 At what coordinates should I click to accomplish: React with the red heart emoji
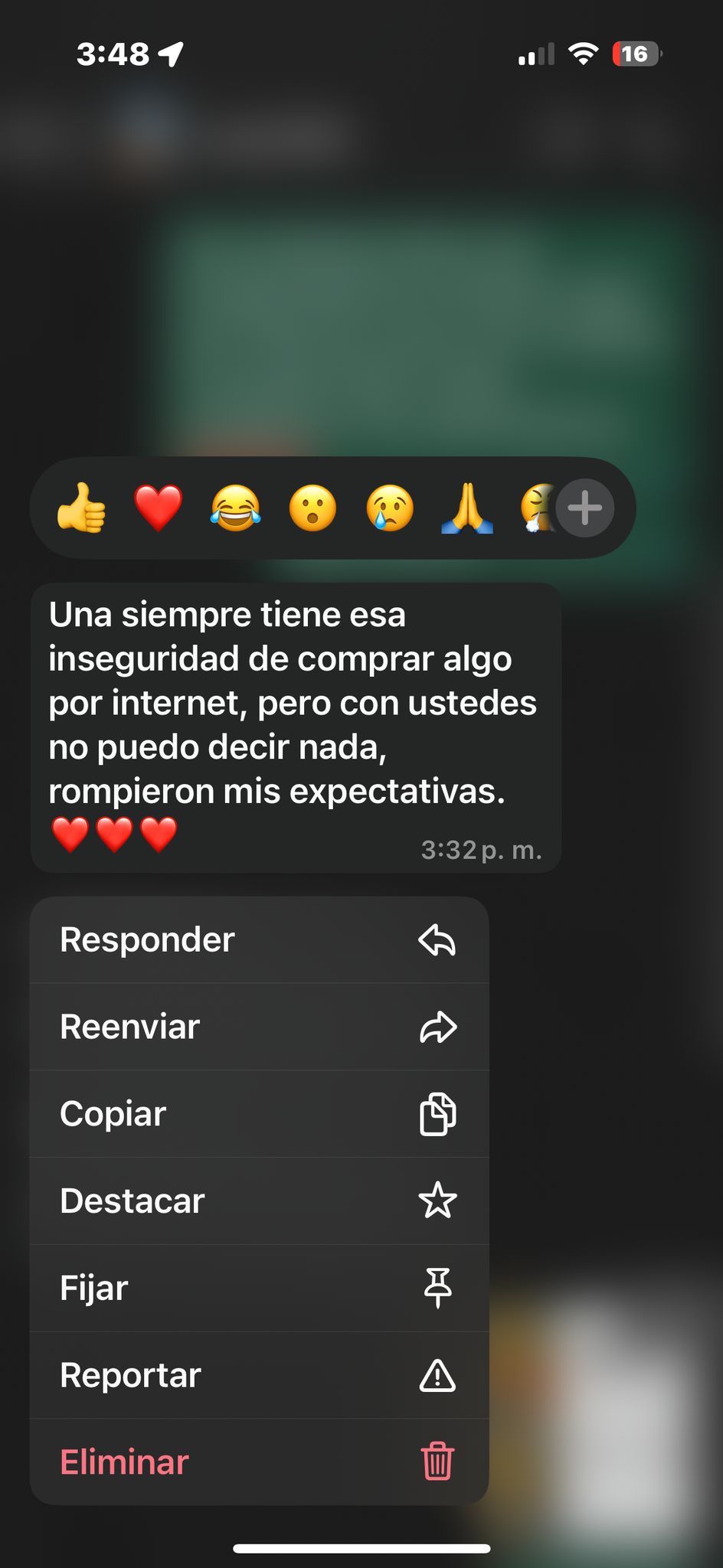pos(159,508)
